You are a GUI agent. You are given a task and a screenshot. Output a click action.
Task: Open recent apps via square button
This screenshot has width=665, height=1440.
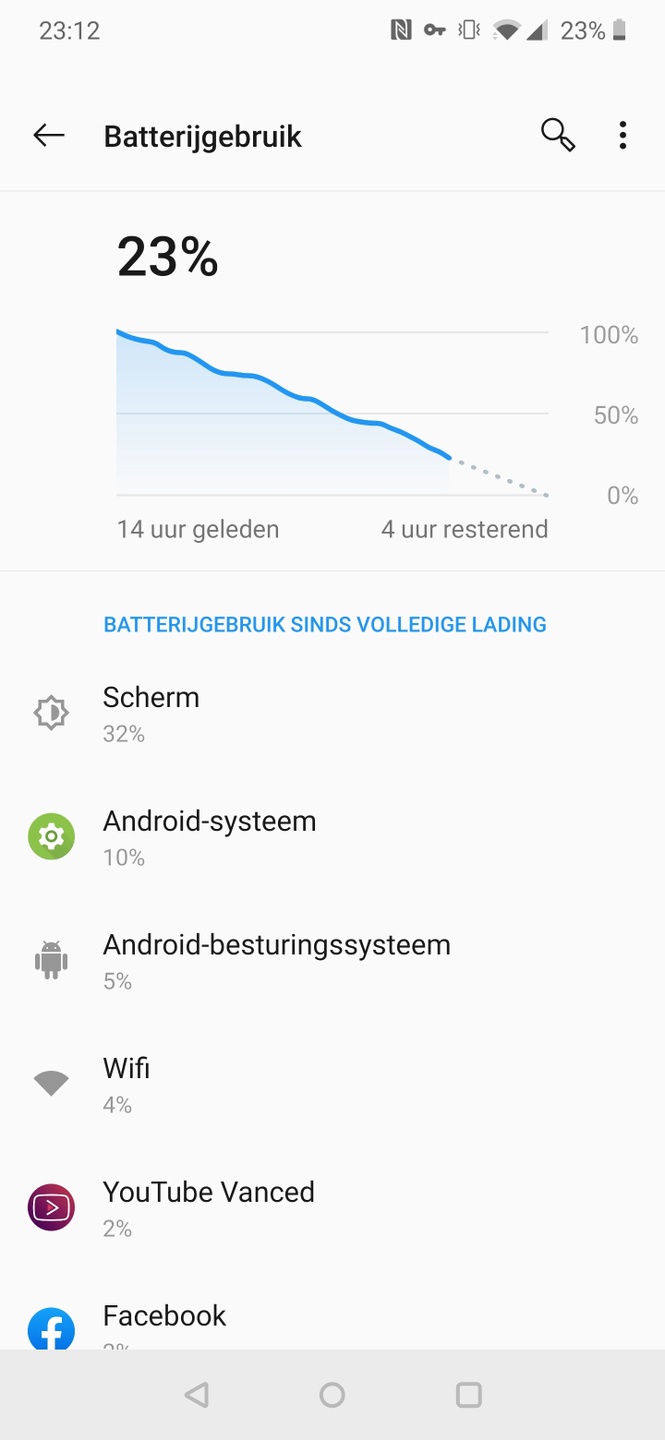click(468, 1395)
